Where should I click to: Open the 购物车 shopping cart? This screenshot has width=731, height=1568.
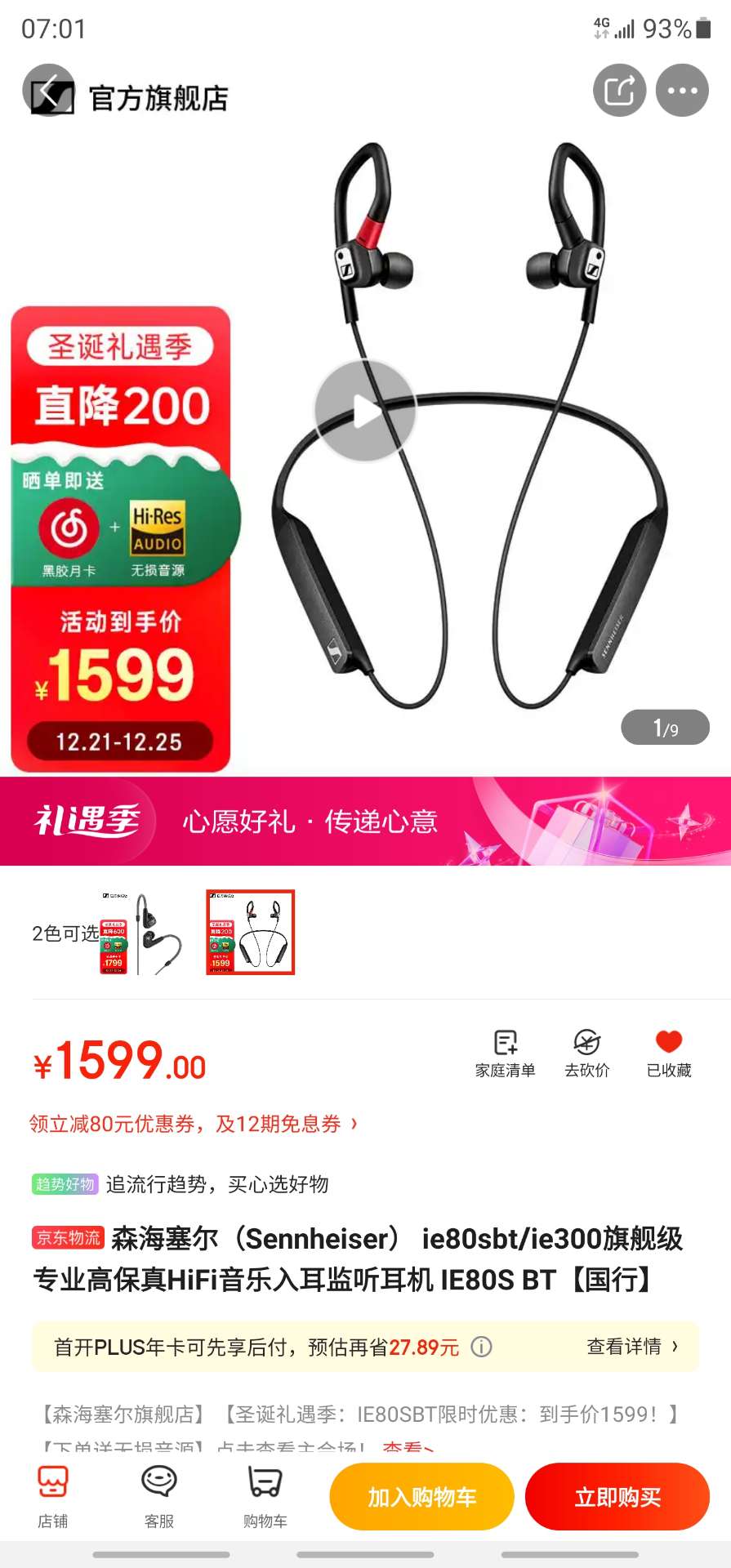265,1496
